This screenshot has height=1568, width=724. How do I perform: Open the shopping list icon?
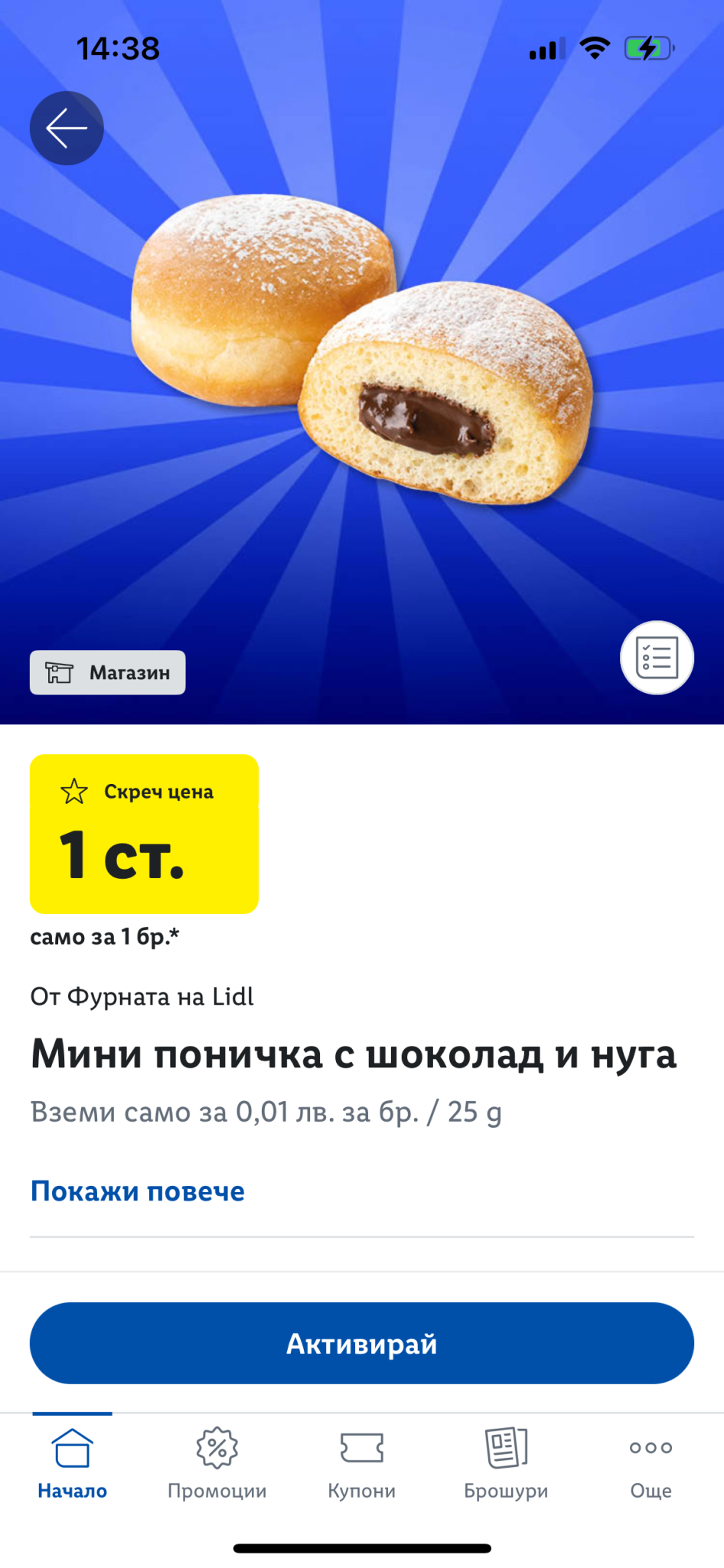(x=657, y=658)
